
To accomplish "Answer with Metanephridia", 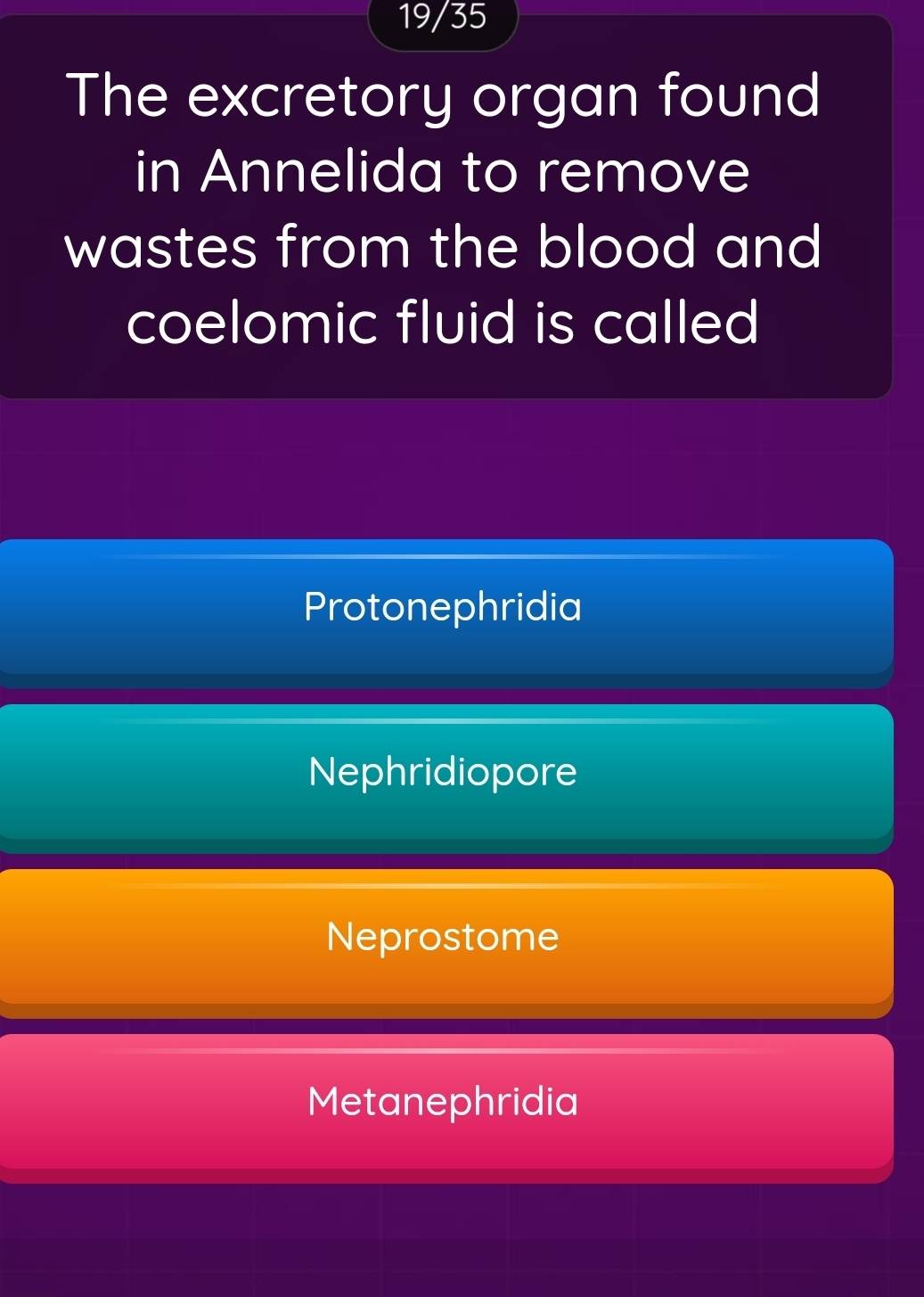I will coord(443,1103).
